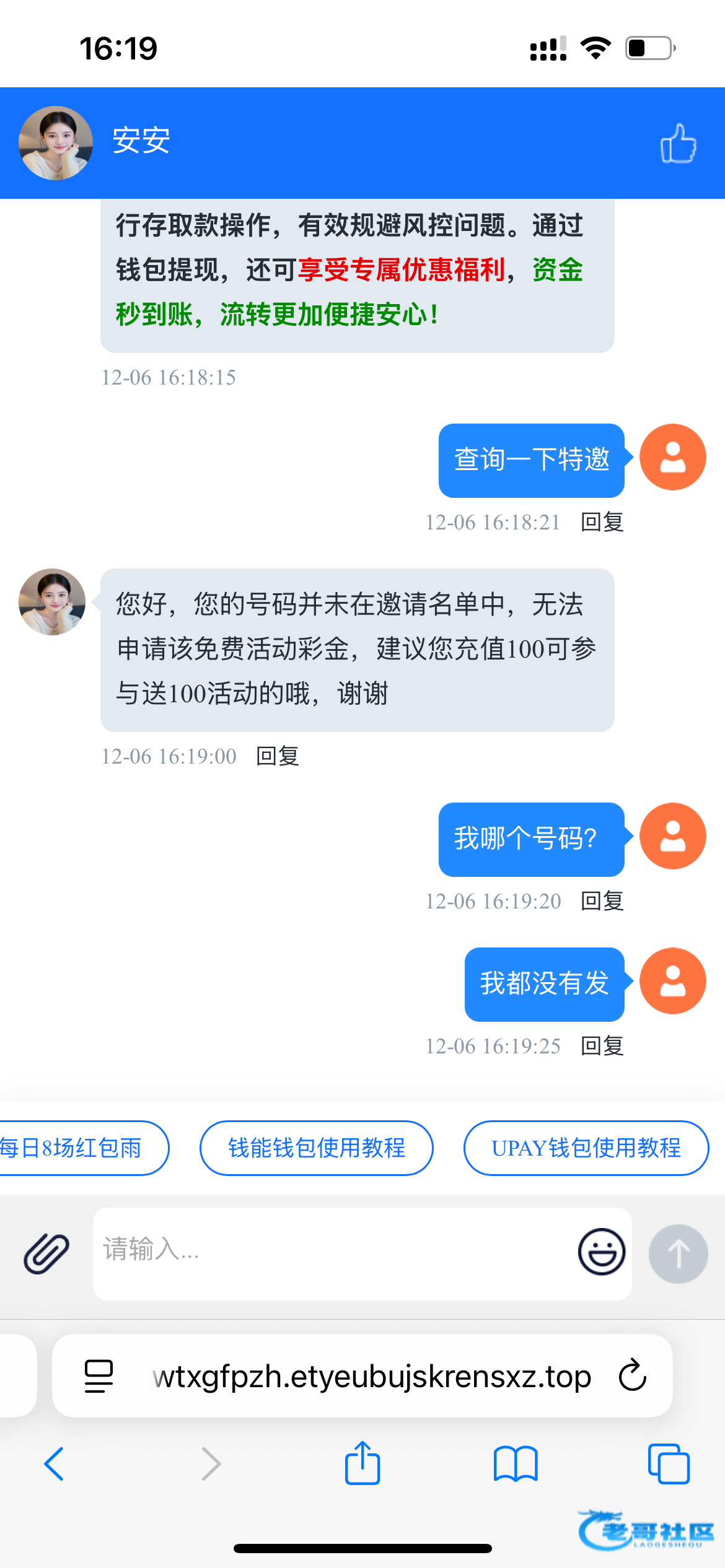Open the 钱能钱包使用教程 chip
725x1568 pixels.
pos(316,1148)
